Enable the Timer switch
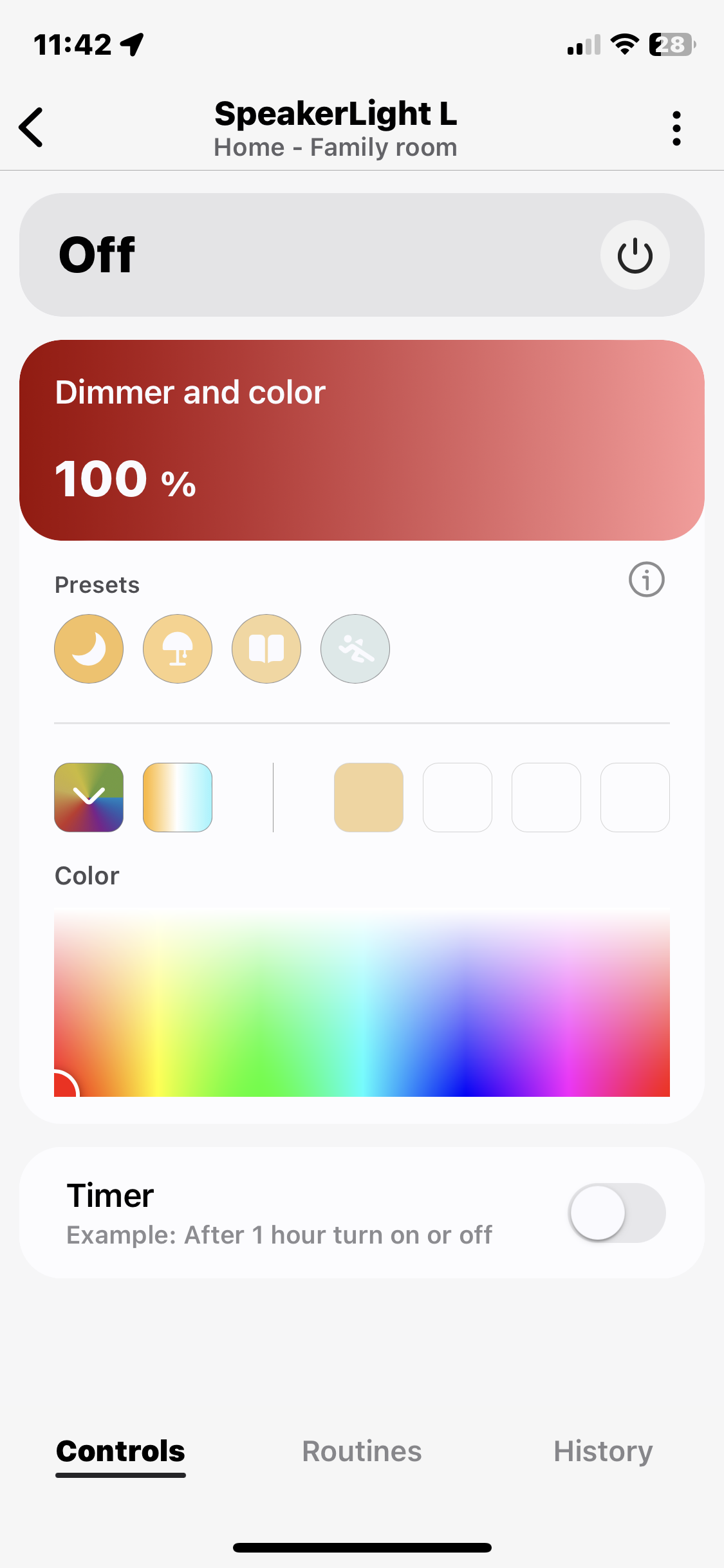Screen dimensions: 724x1568 click(x=617, y=1213)
